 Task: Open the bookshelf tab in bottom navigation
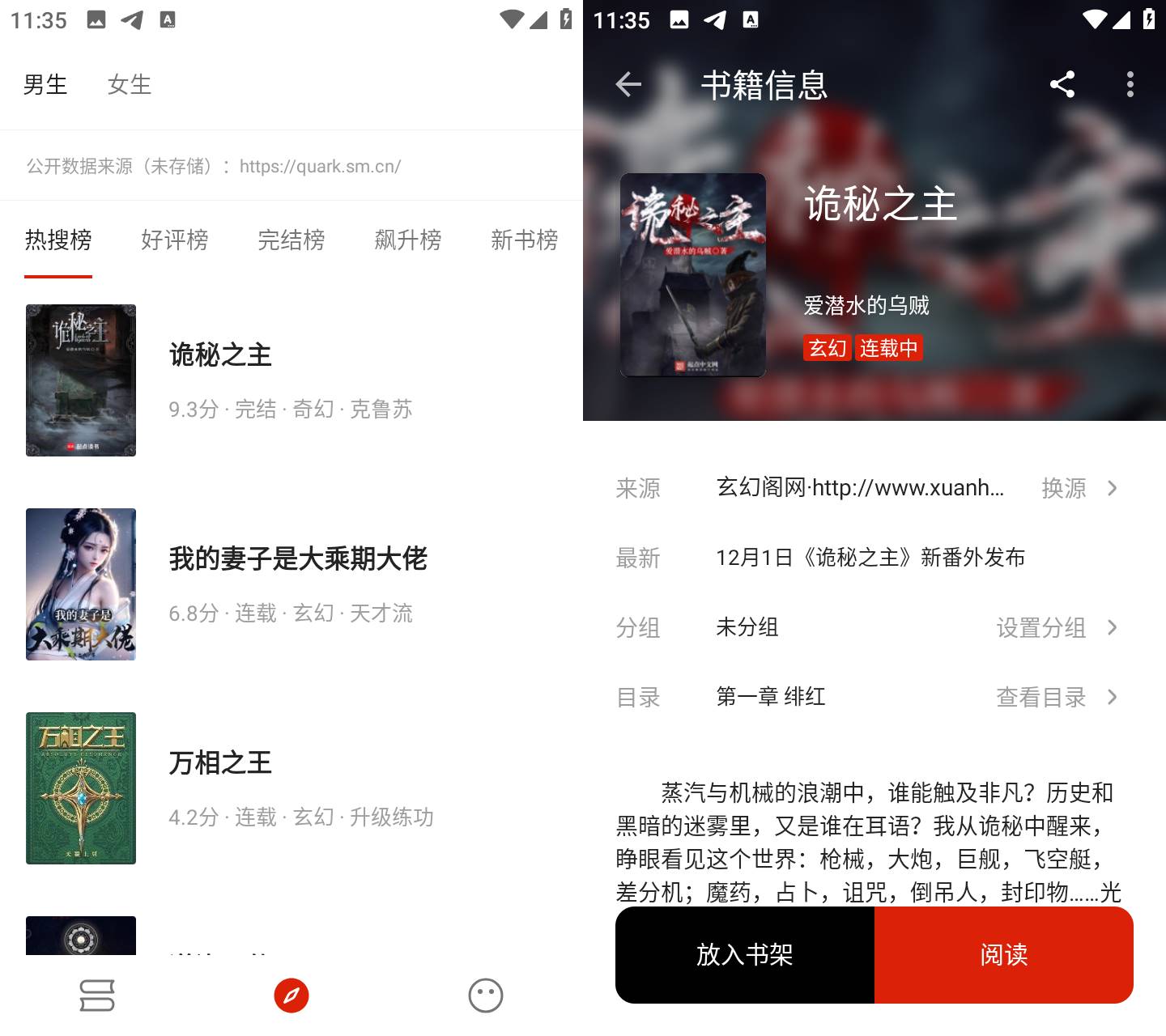click(97, 996)
